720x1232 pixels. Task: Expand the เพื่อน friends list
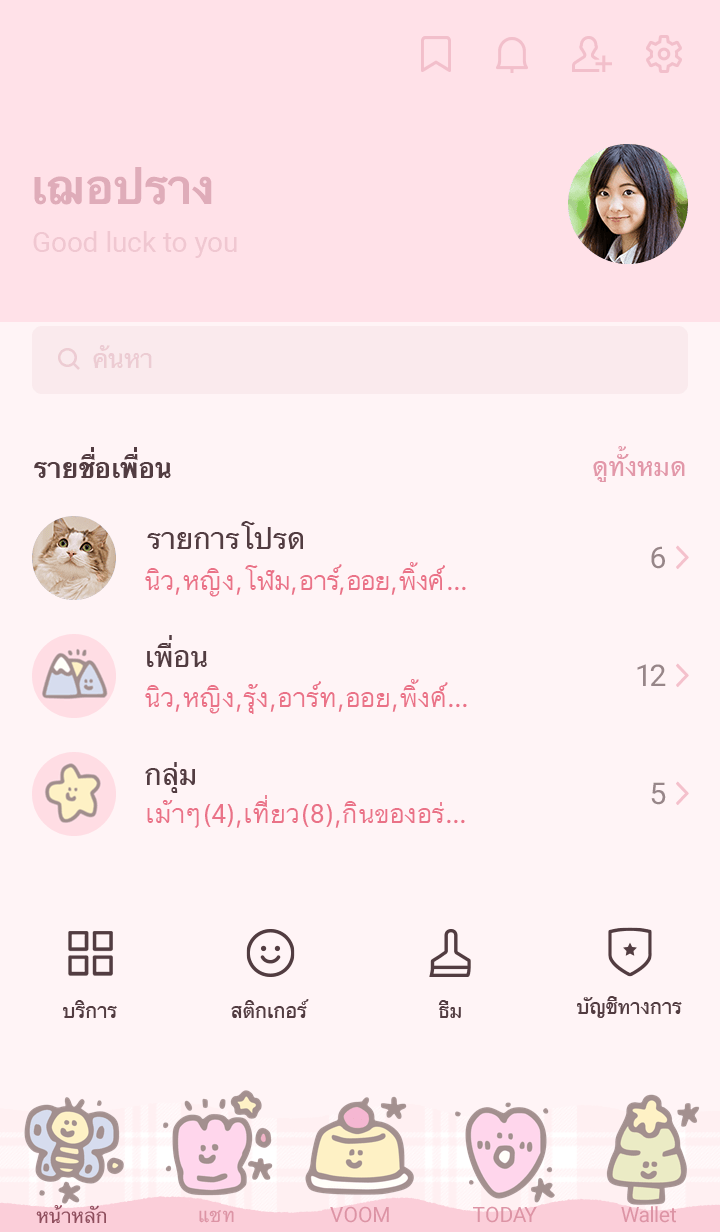(360, 676)
